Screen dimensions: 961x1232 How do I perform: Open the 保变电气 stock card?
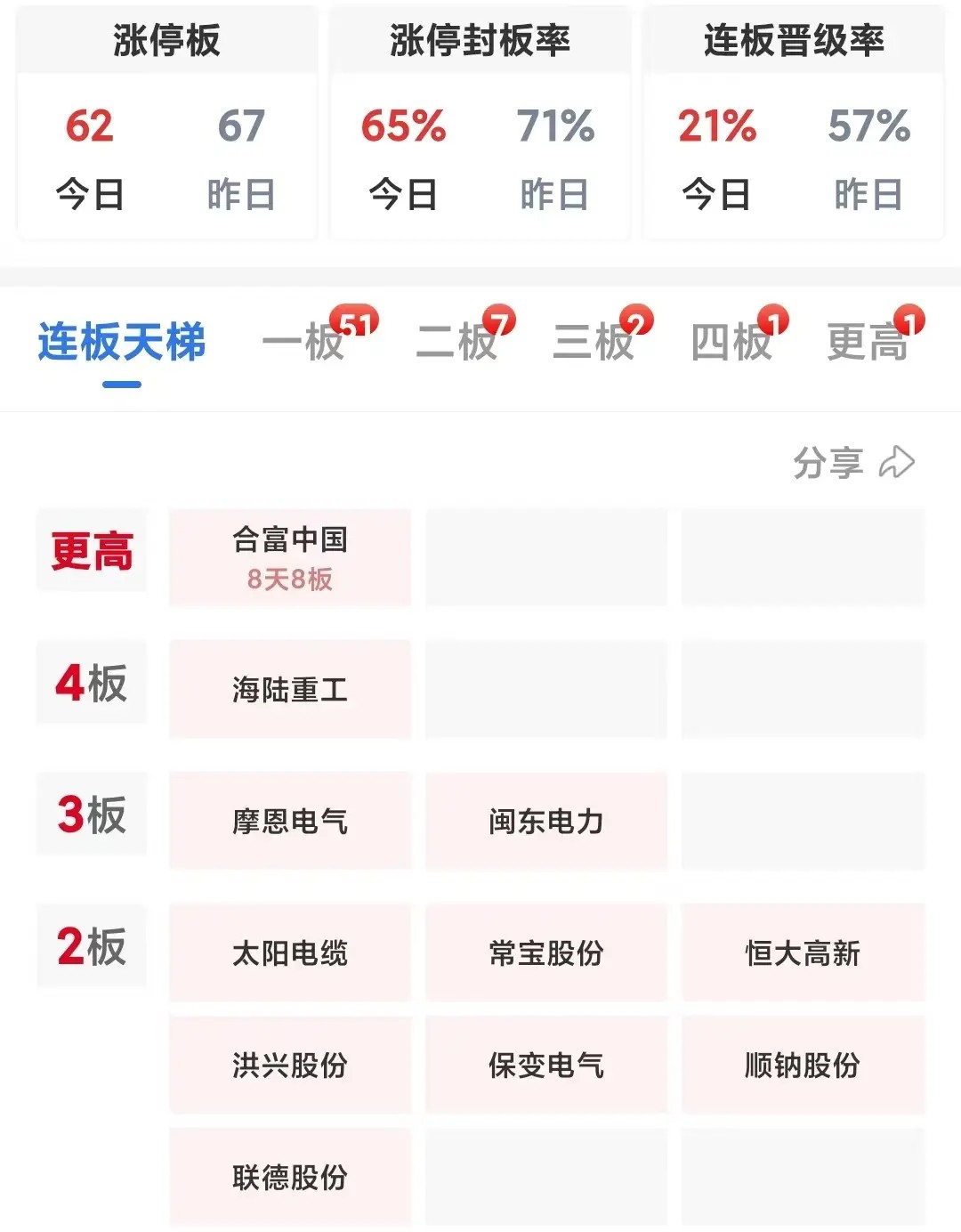546,1066
